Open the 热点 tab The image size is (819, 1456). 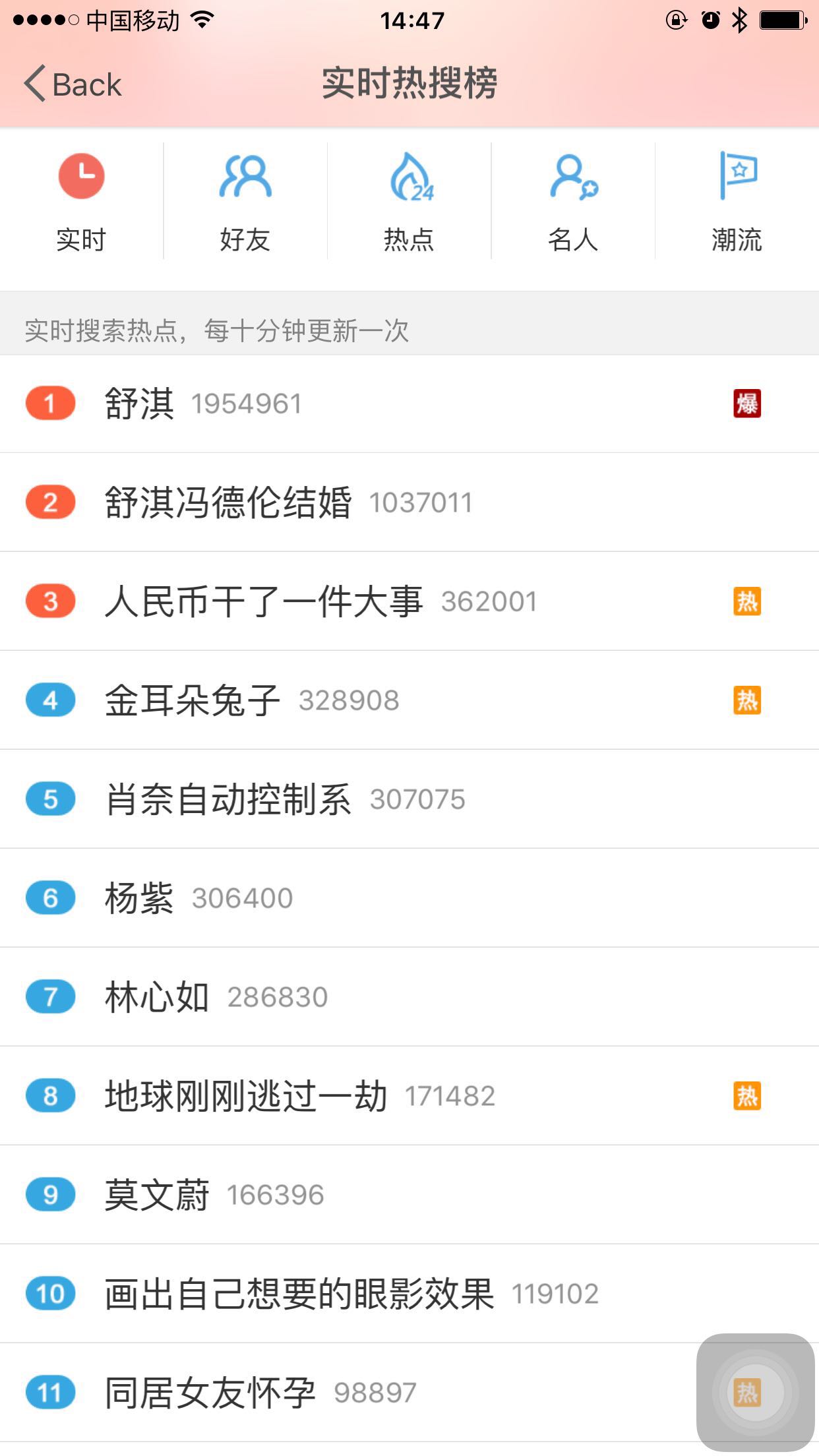point(409,202)
